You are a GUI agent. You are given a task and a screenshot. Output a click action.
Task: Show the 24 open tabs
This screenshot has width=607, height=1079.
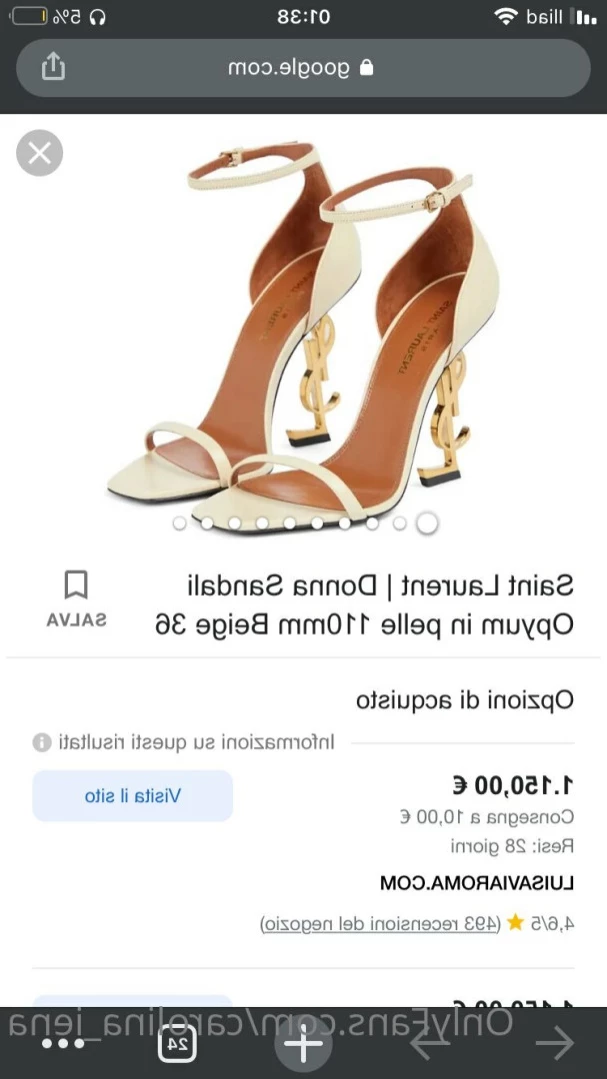coord(178,1044)
